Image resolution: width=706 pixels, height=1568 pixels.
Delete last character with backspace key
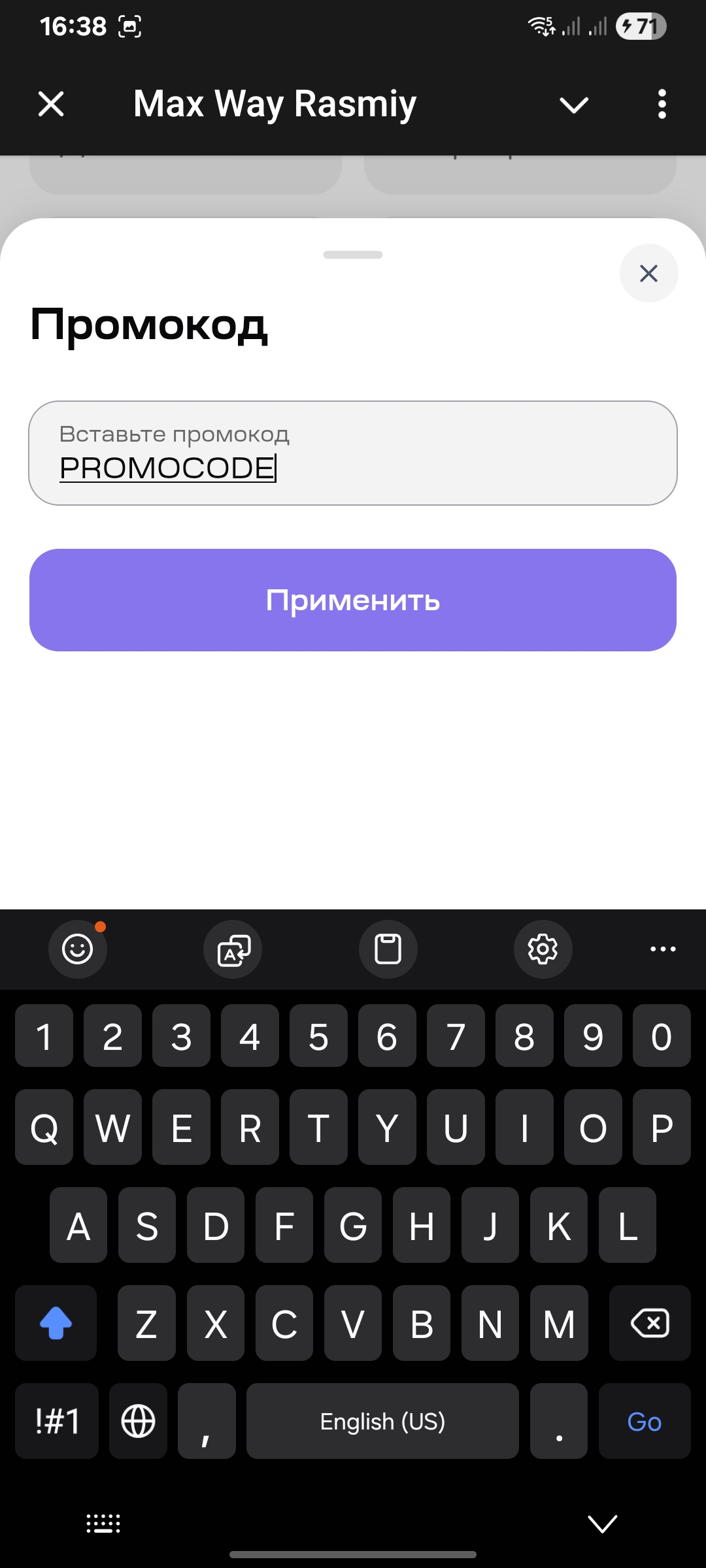(649, 1324)
